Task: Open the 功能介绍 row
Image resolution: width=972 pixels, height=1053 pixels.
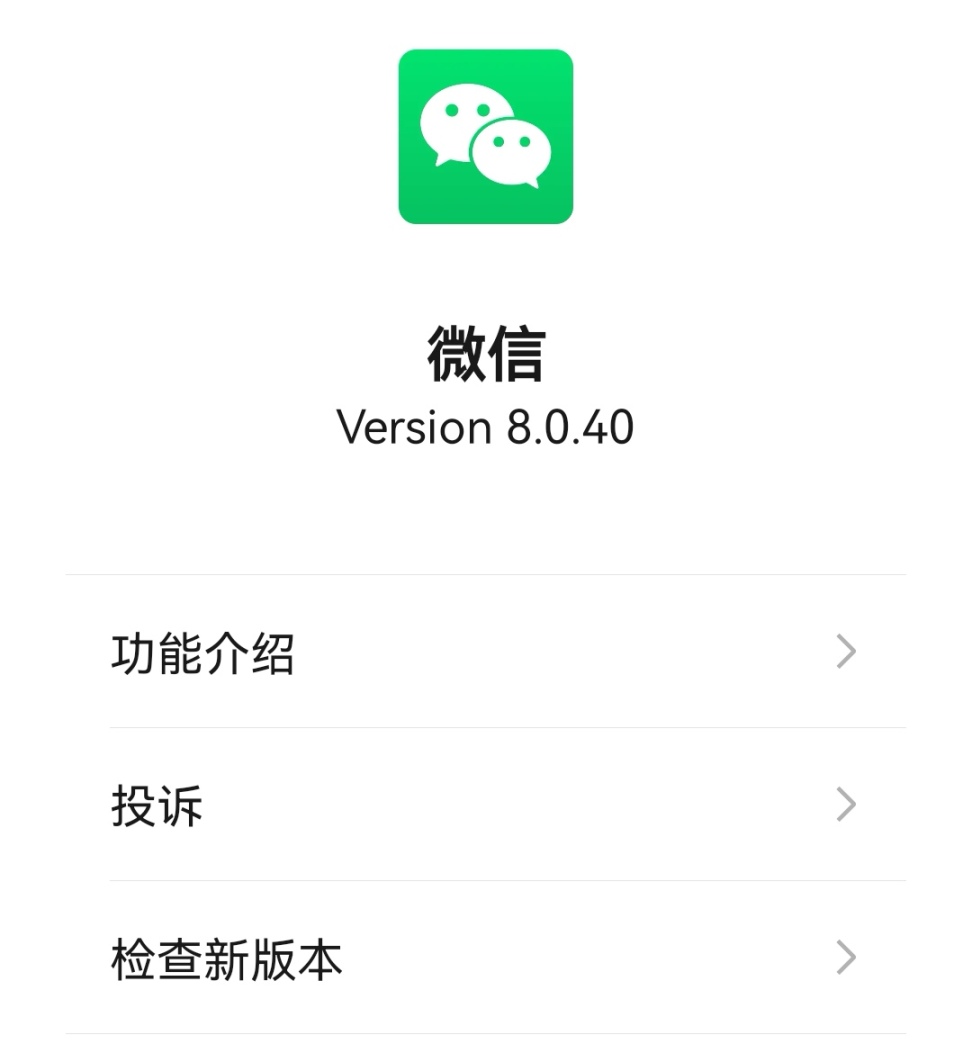Action: pos(485,653)
